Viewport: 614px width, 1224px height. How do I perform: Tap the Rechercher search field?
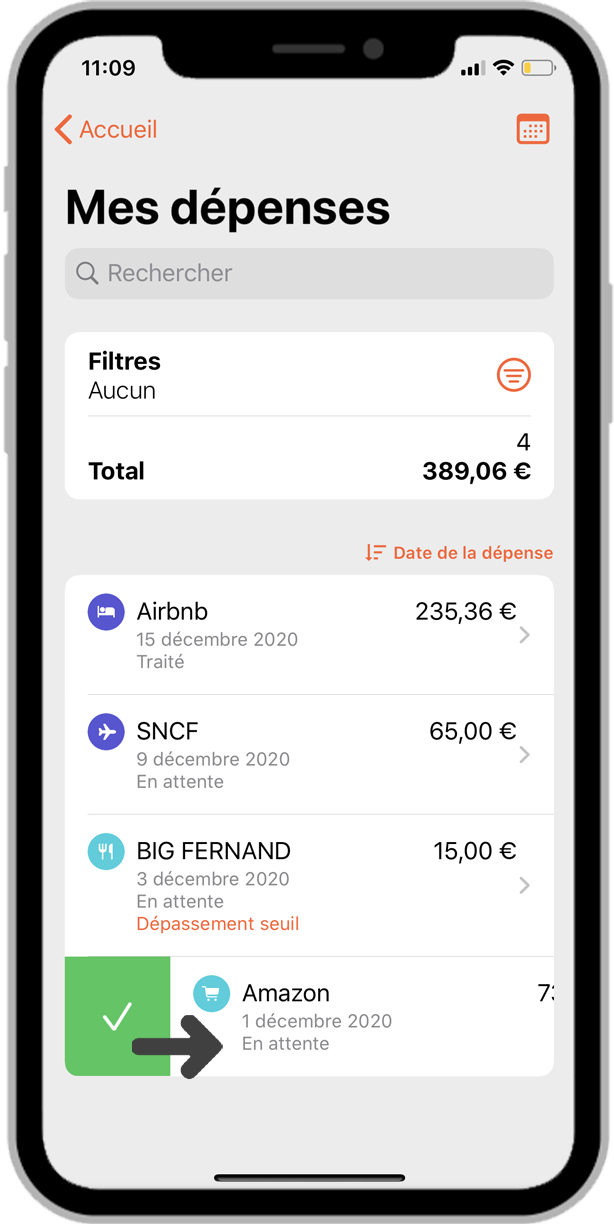click(308, 273)
